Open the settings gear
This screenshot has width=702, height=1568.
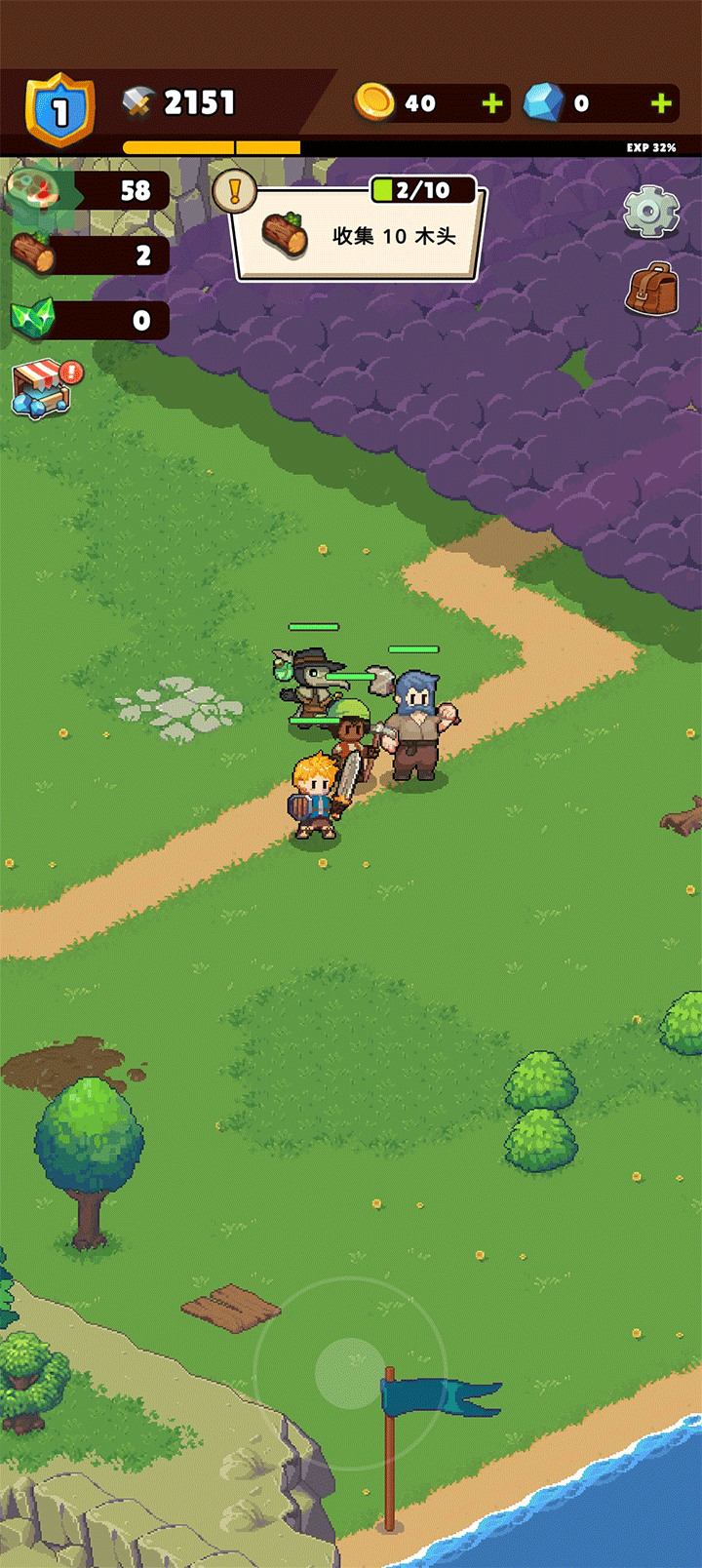[650, 210]
